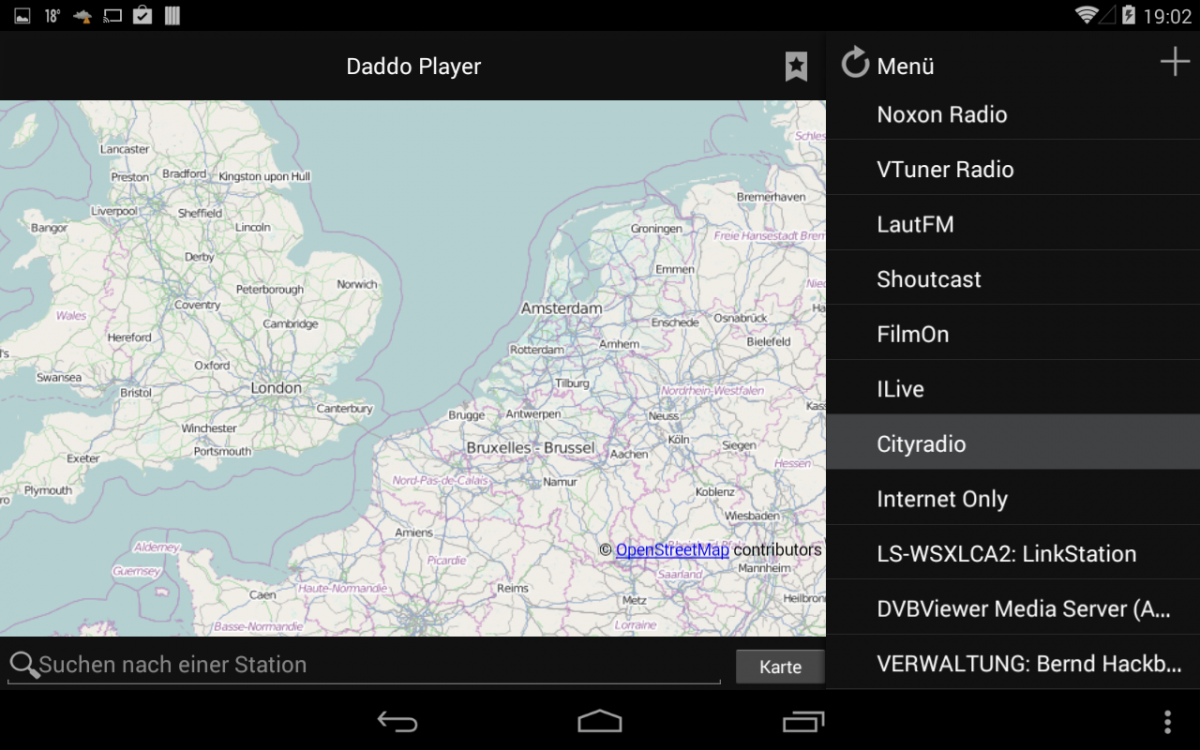The image size is (1200, 750).
Task: Select VTuner Radio
Action: pos(945,169)
